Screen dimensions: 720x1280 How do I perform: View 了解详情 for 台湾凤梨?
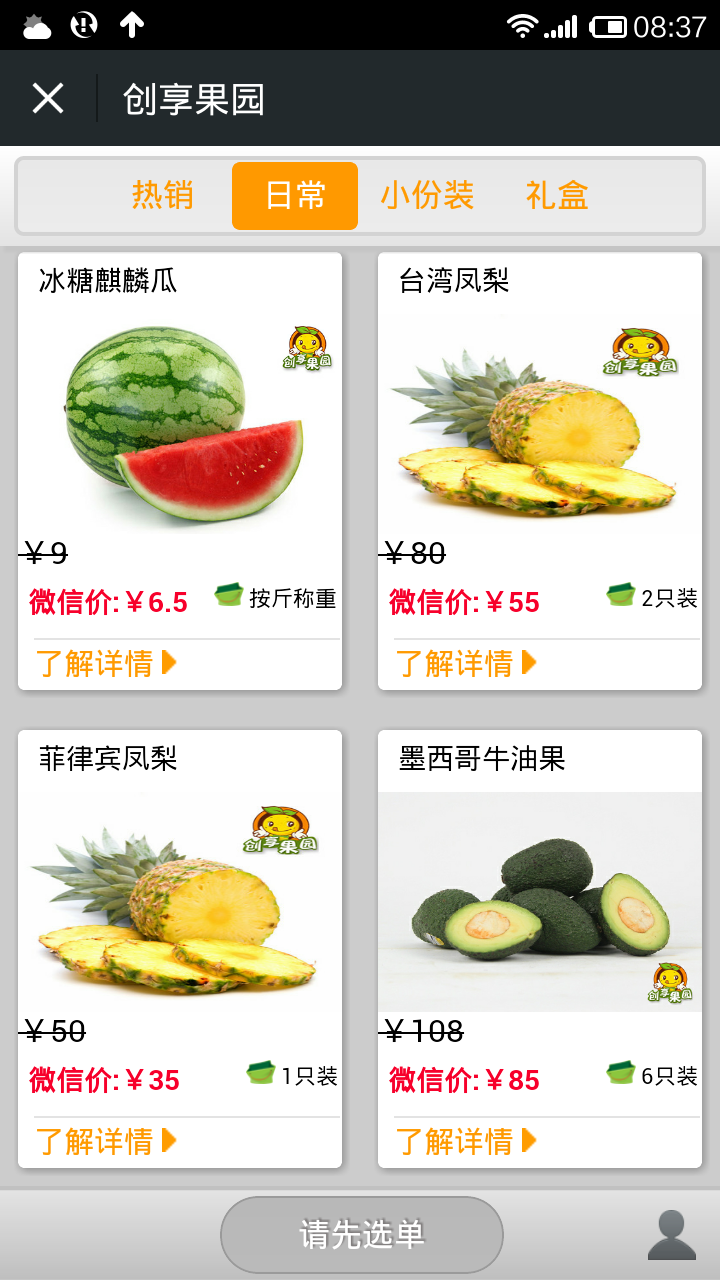point(467,663)
